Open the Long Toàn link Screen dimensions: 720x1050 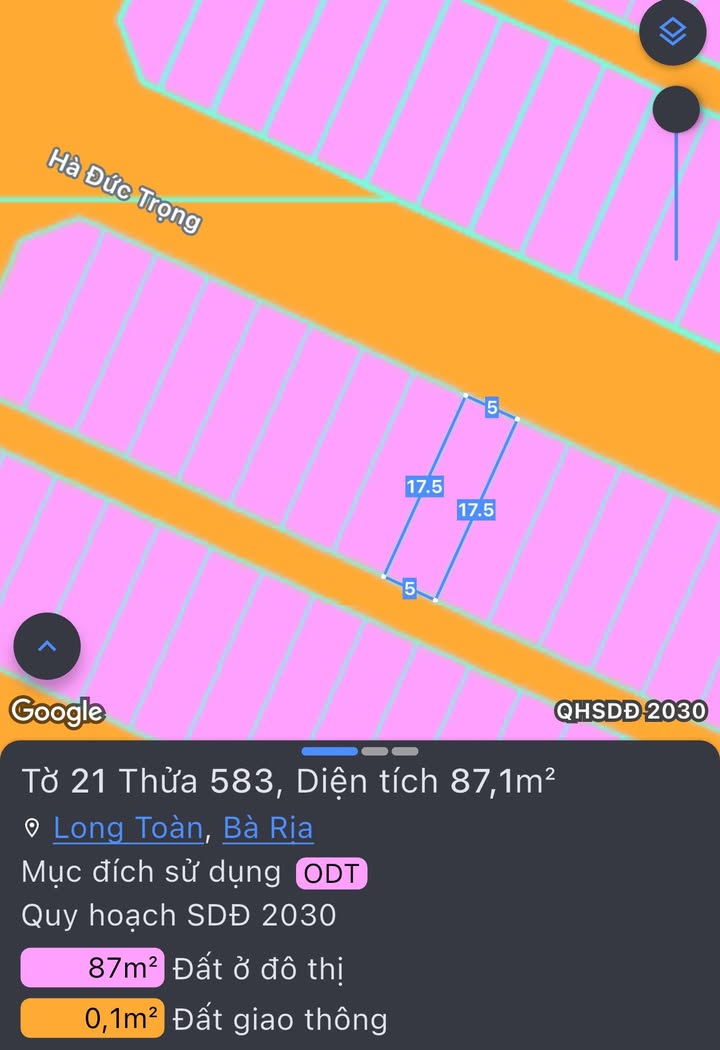click(129, 828)
